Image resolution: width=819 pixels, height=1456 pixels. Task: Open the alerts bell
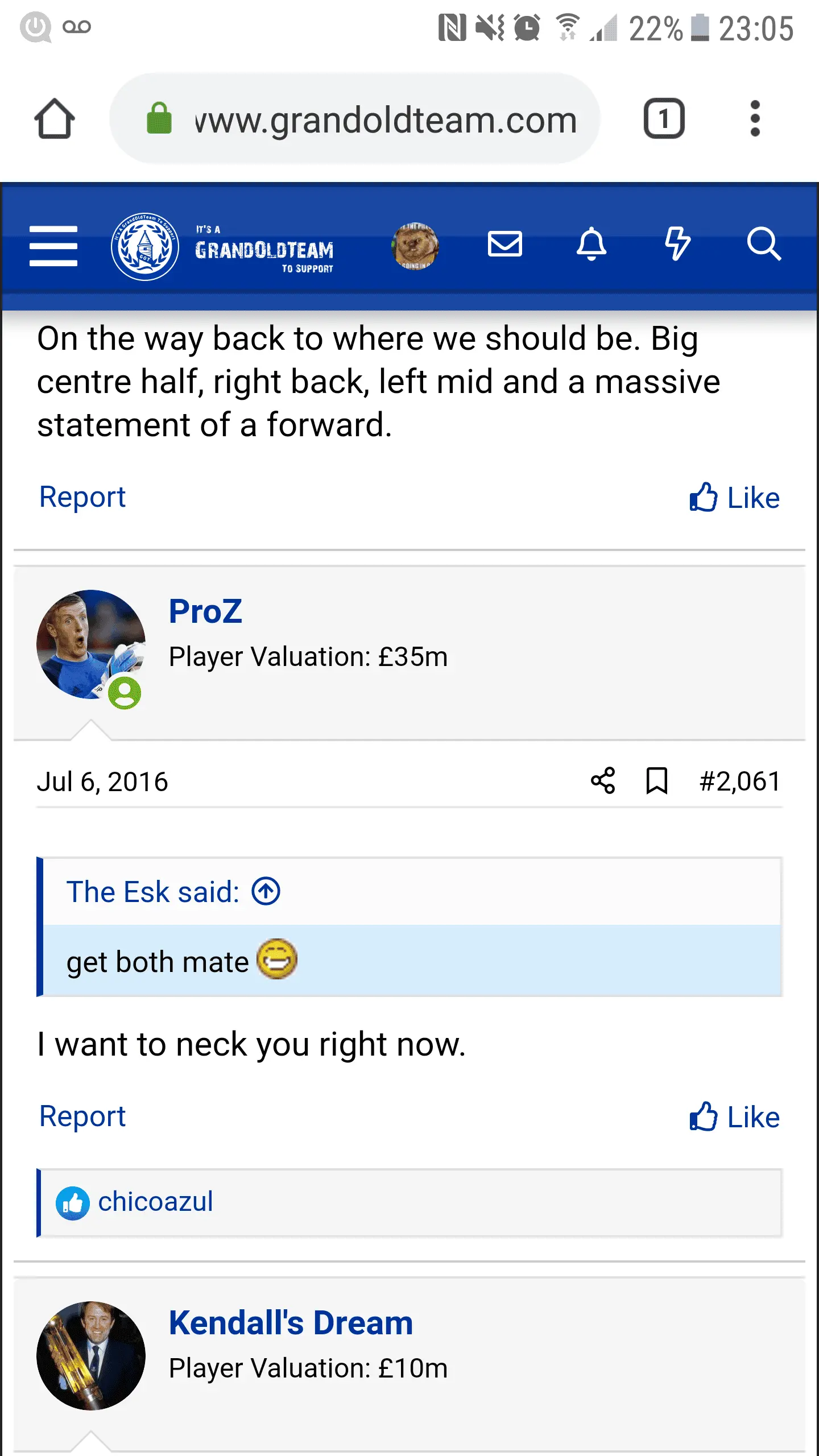point(591,245)
